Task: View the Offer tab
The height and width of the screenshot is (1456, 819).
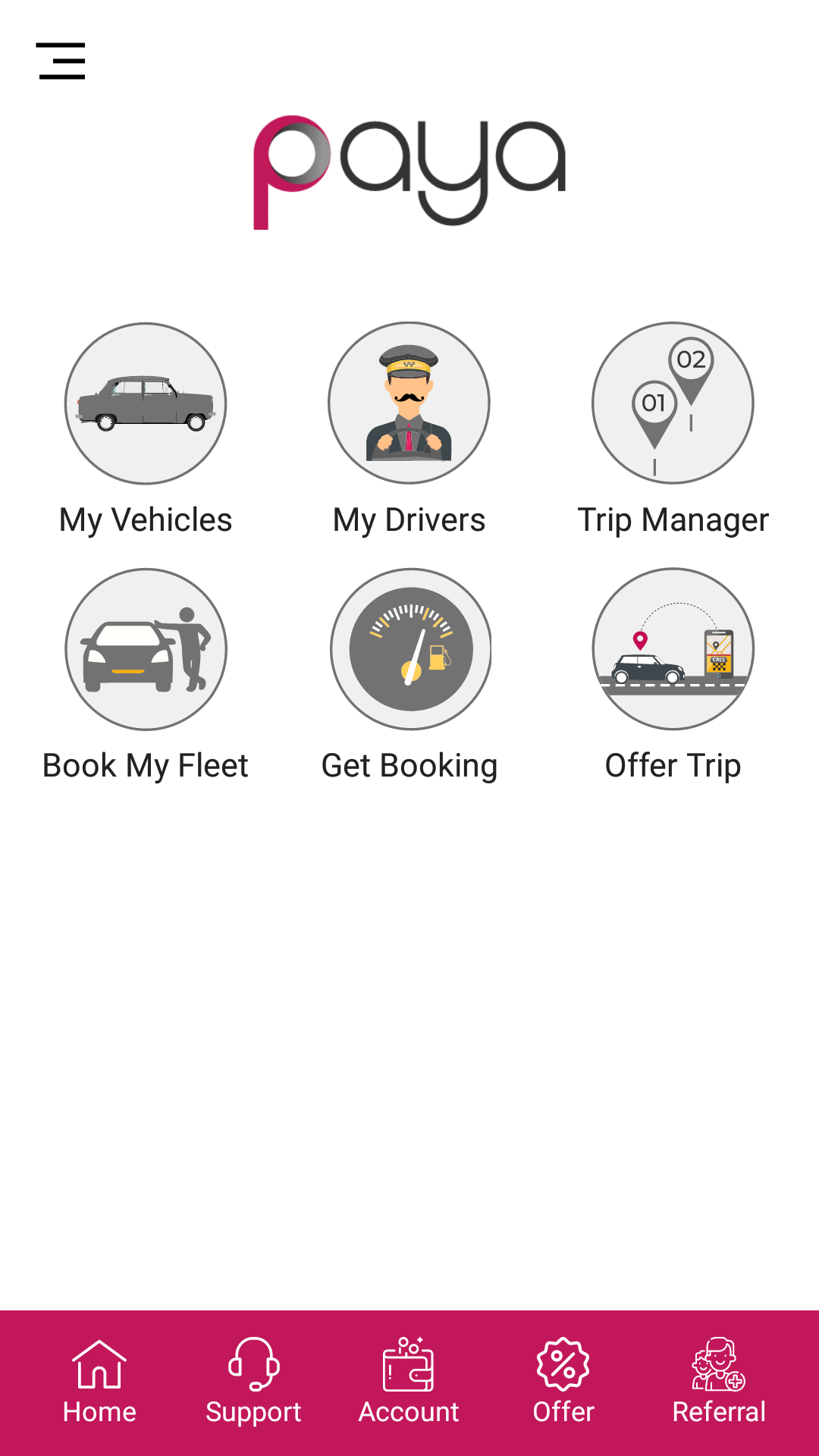Action: click(x=563, y=1382)
